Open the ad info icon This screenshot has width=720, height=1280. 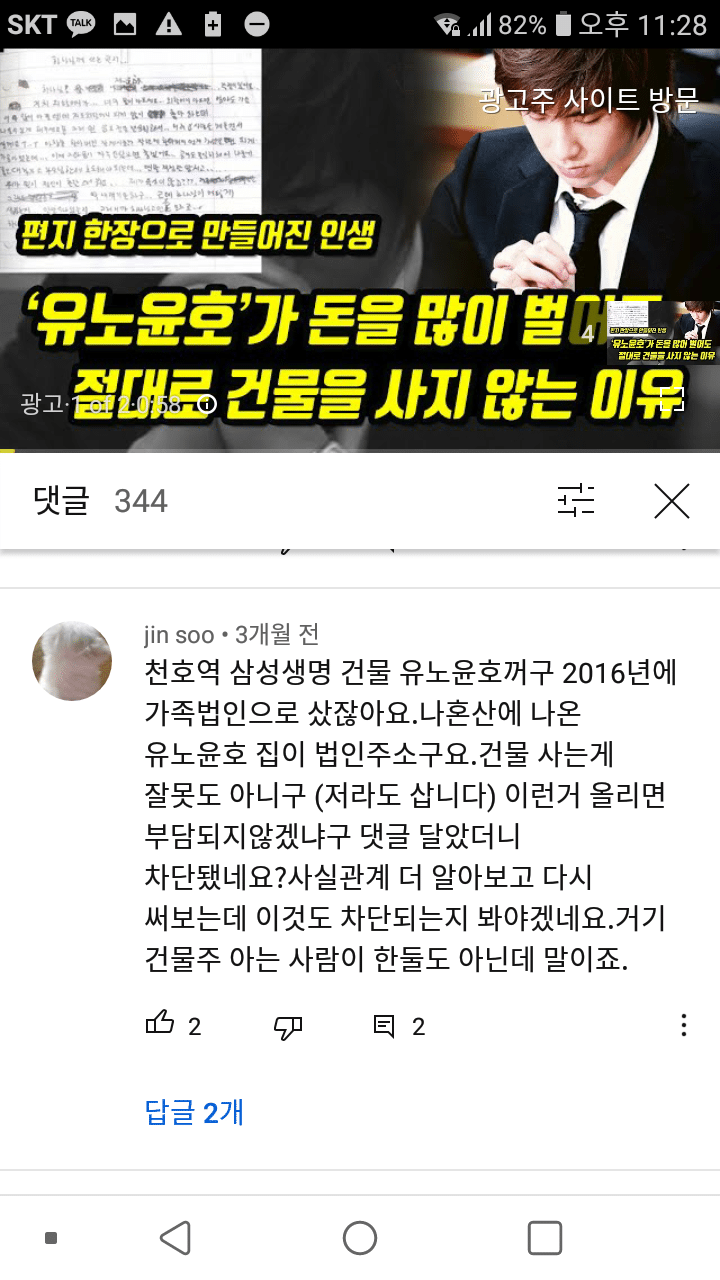point(207,404)
